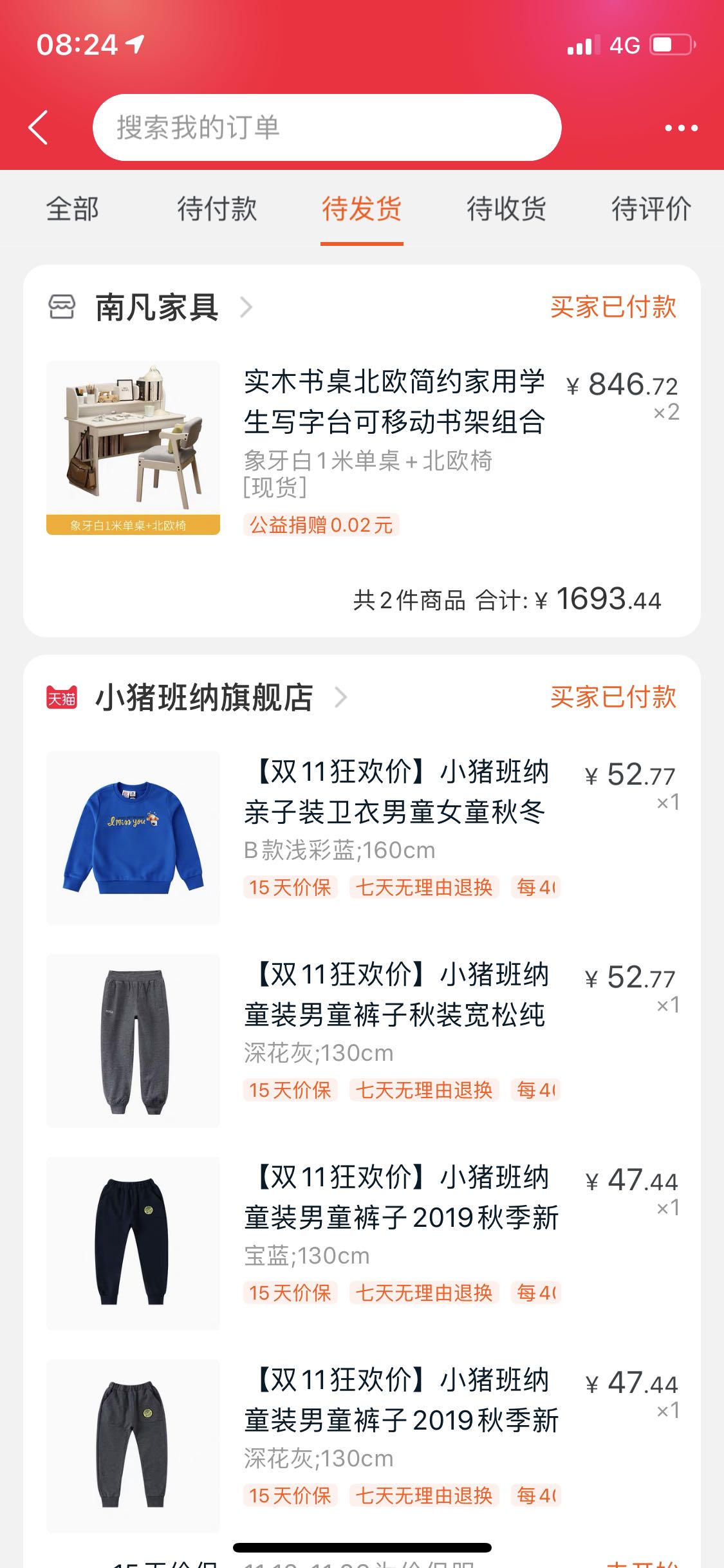Viewport: 724px width, 1568px height.
Task: Switch to the 待付款 tab
Action: click(217, 209)
